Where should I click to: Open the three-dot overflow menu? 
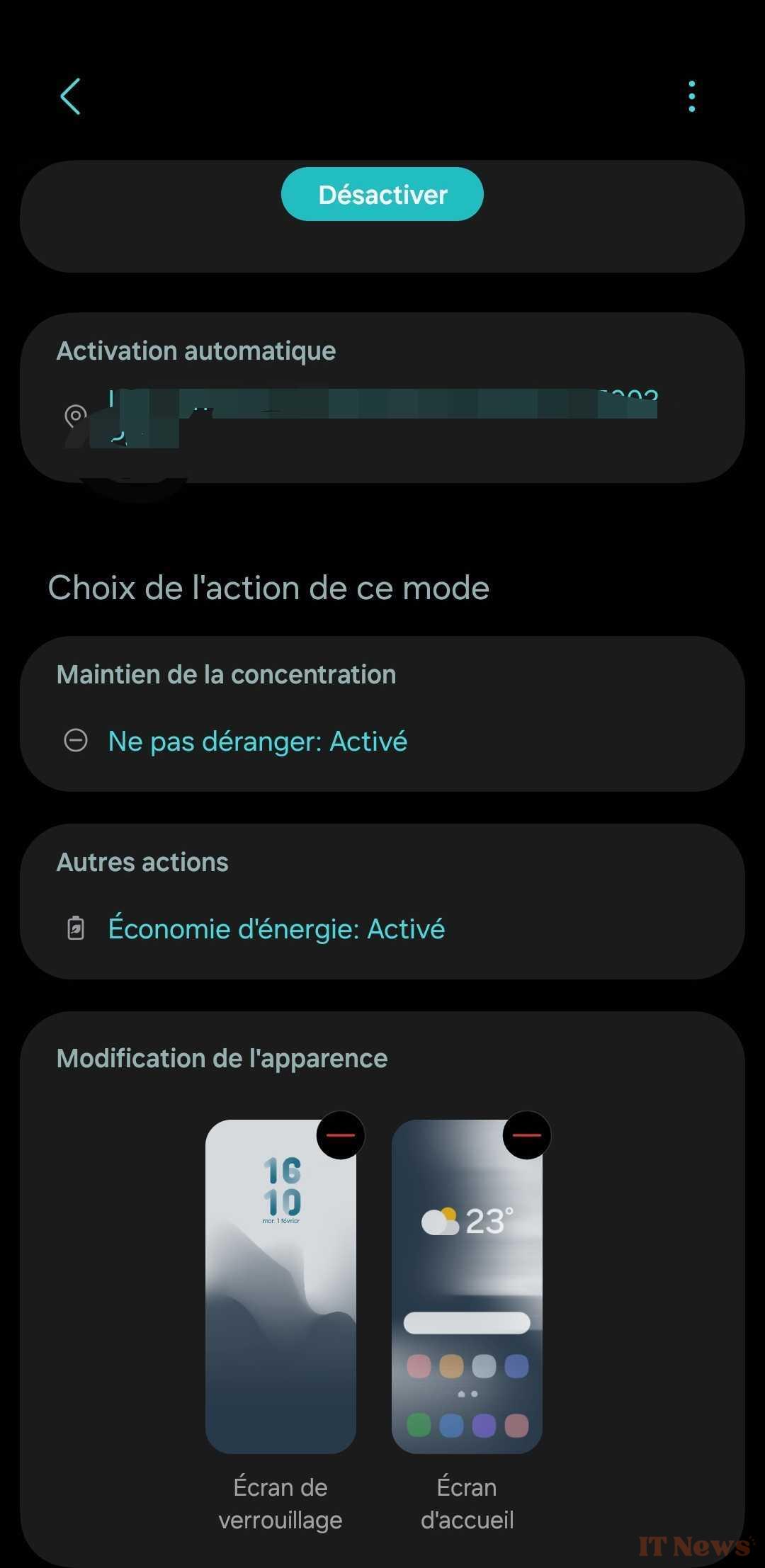pos(691,96)
